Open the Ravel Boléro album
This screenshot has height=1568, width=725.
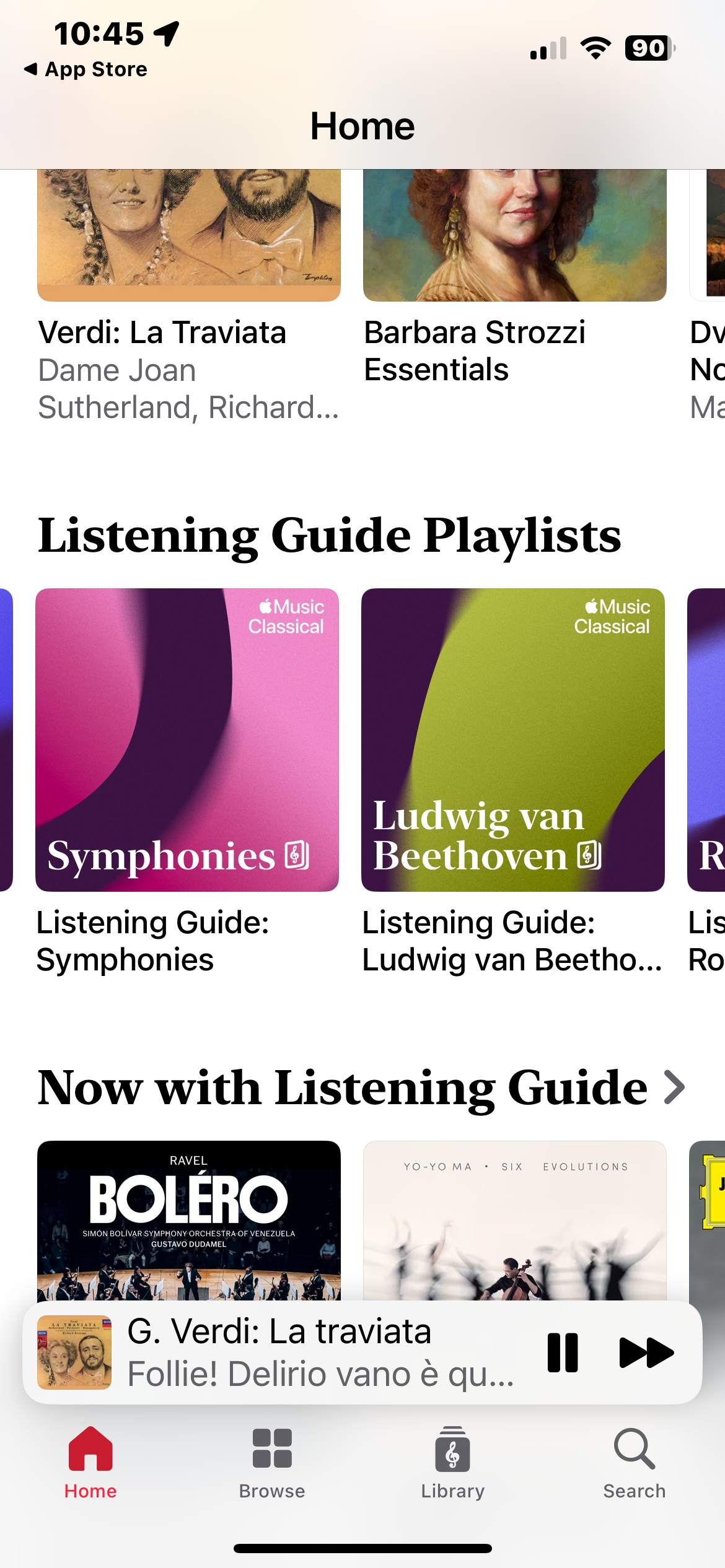(188, 1219)
